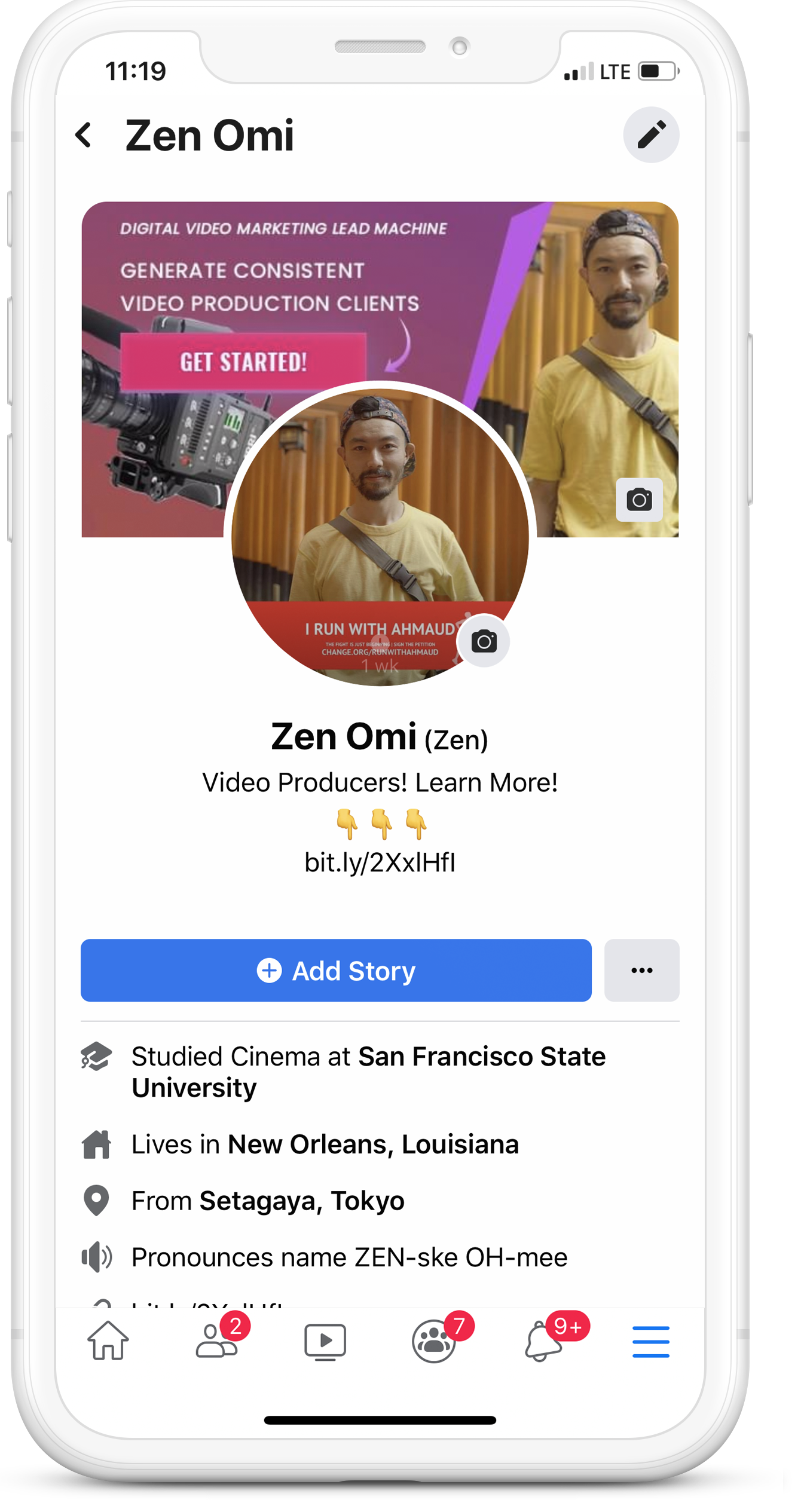The image size is (807, 1512).
Task: Switch to the Home feed tab
Action: tap(108, 1341)
